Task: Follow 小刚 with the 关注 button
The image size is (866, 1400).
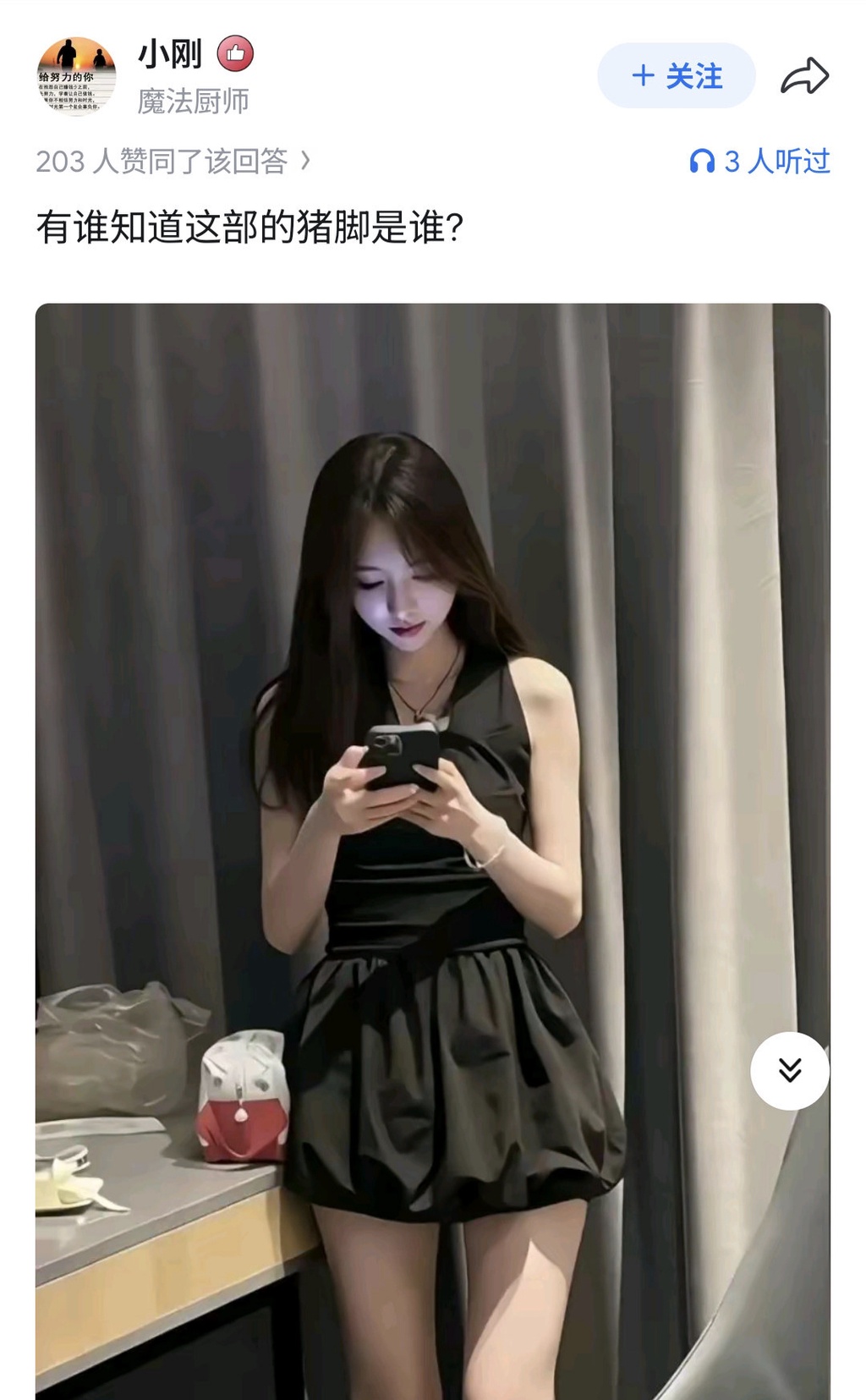Action: coord(676,76)
